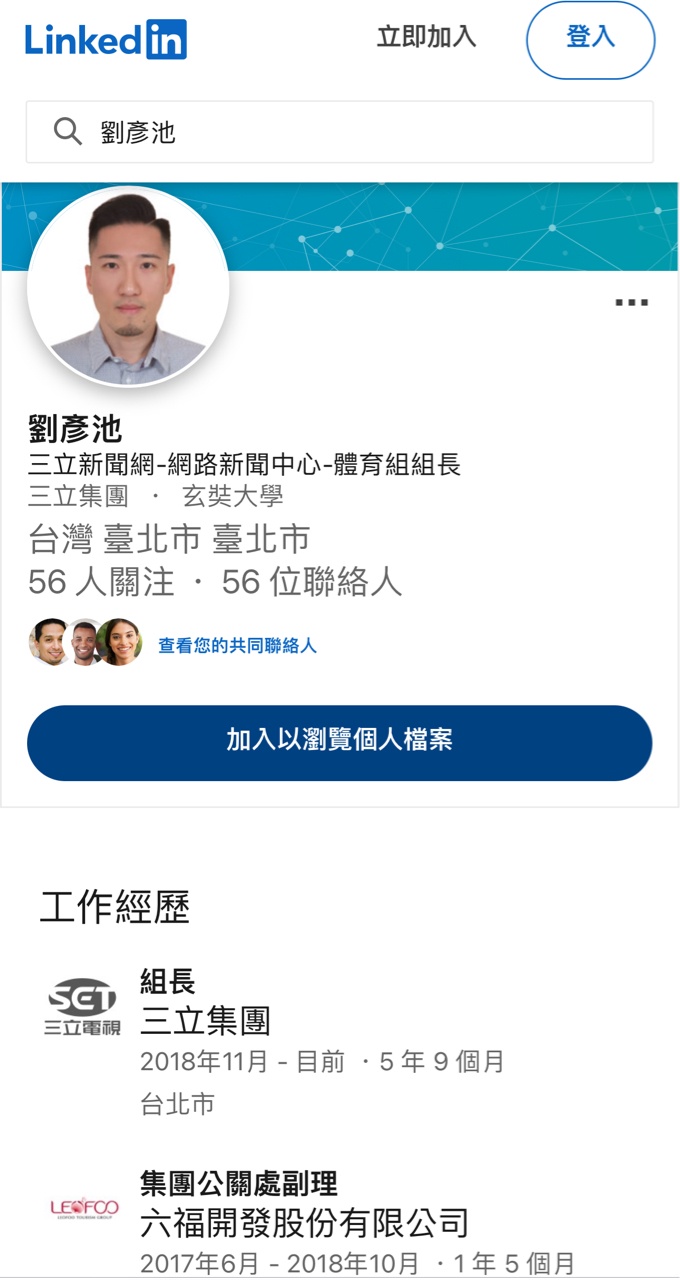Open the 六福開發股份有限公司 experience entry

304,1222
